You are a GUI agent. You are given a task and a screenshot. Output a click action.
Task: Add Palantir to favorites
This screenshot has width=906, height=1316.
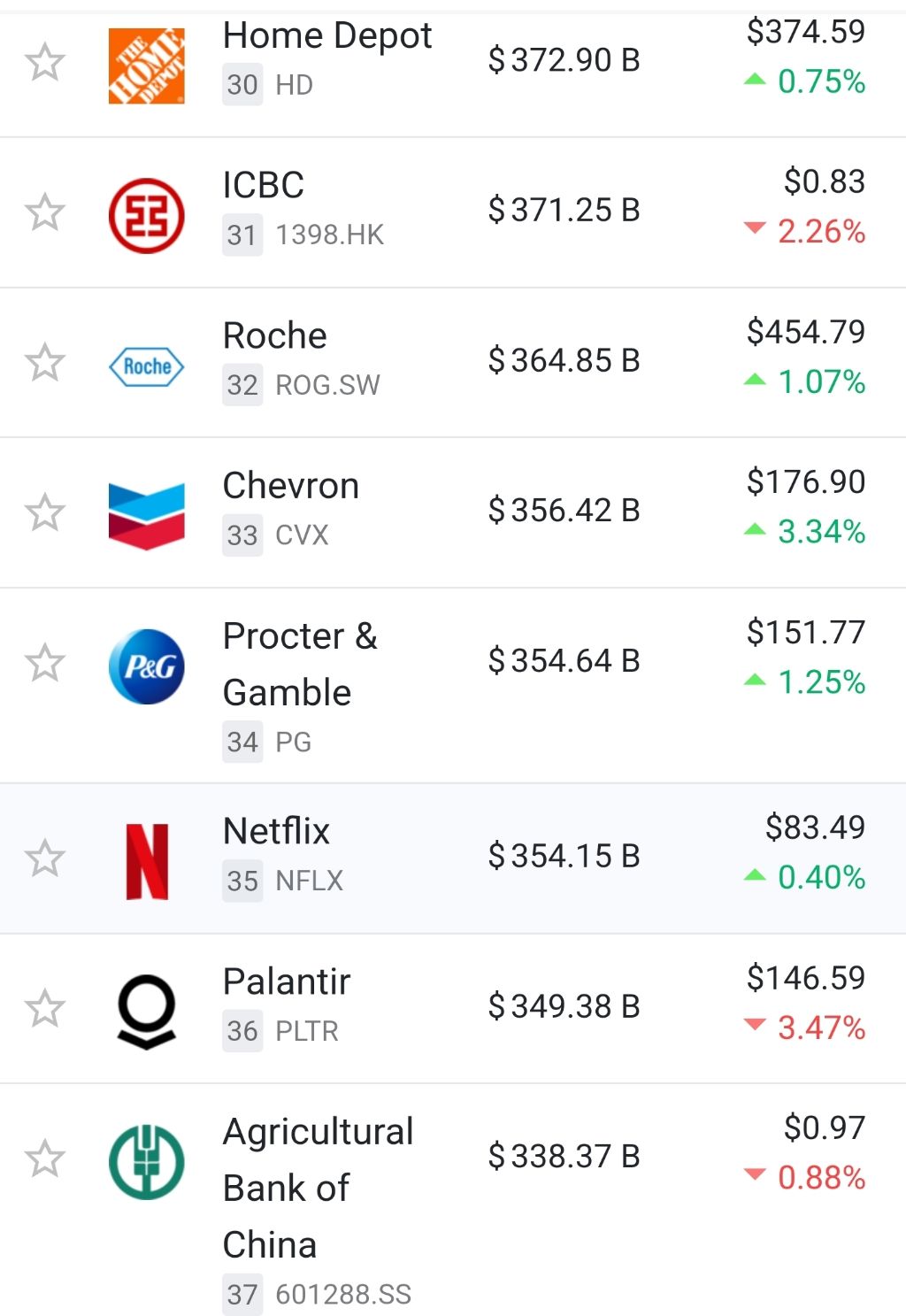pos(44,1009)
